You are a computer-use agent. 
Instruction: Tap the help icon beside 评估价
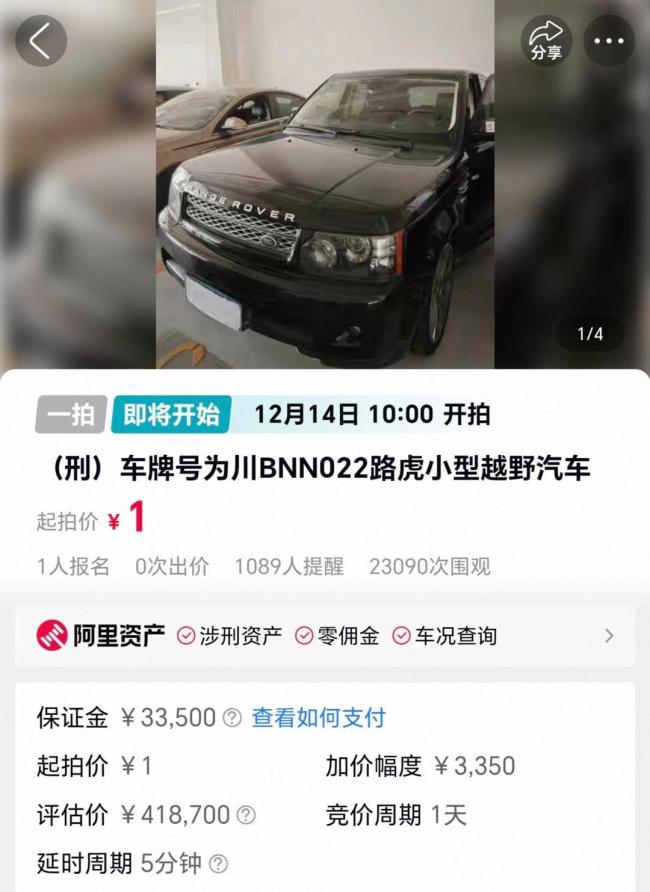pyautogui.click(x=246, y=815)
